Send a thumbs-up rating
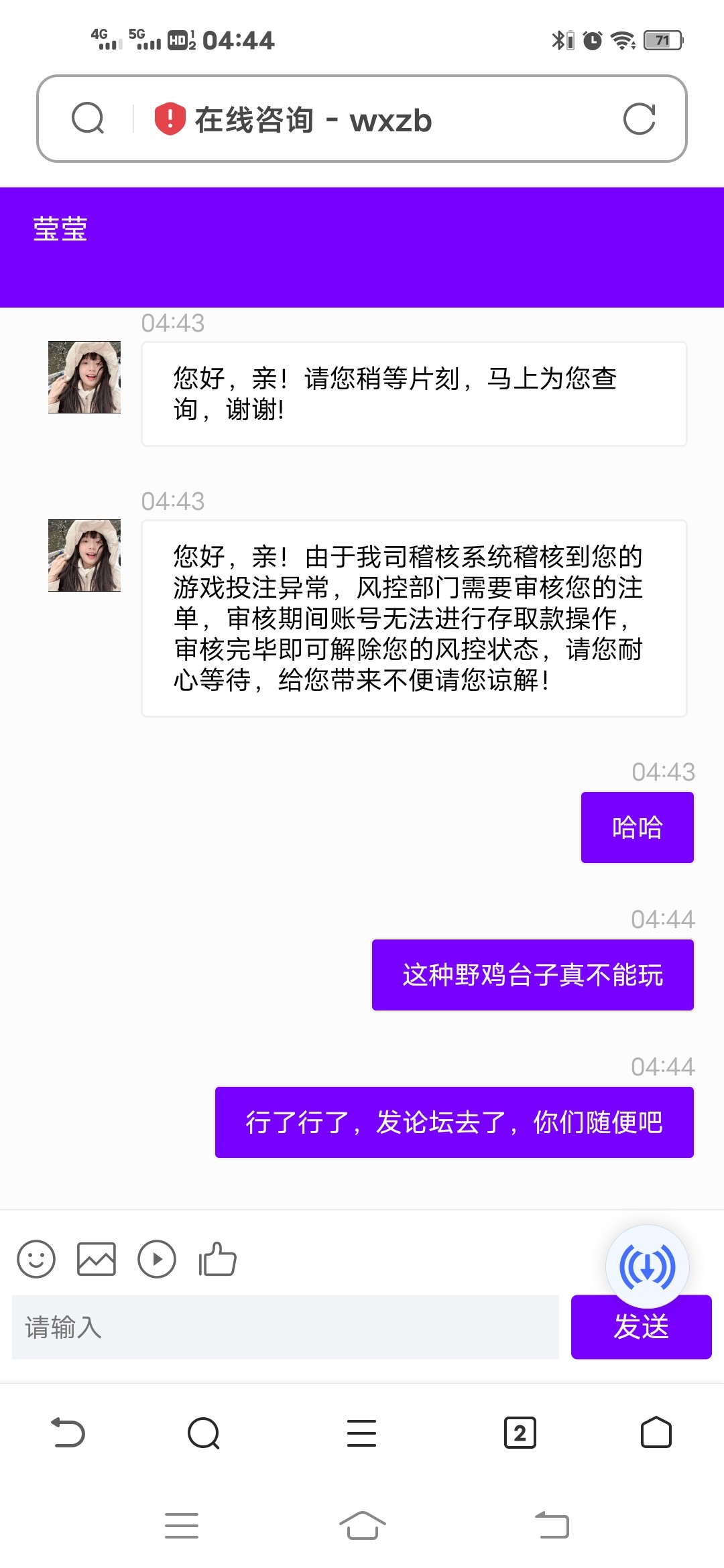Screen dimensions: 724x1568 [218, 1259]
